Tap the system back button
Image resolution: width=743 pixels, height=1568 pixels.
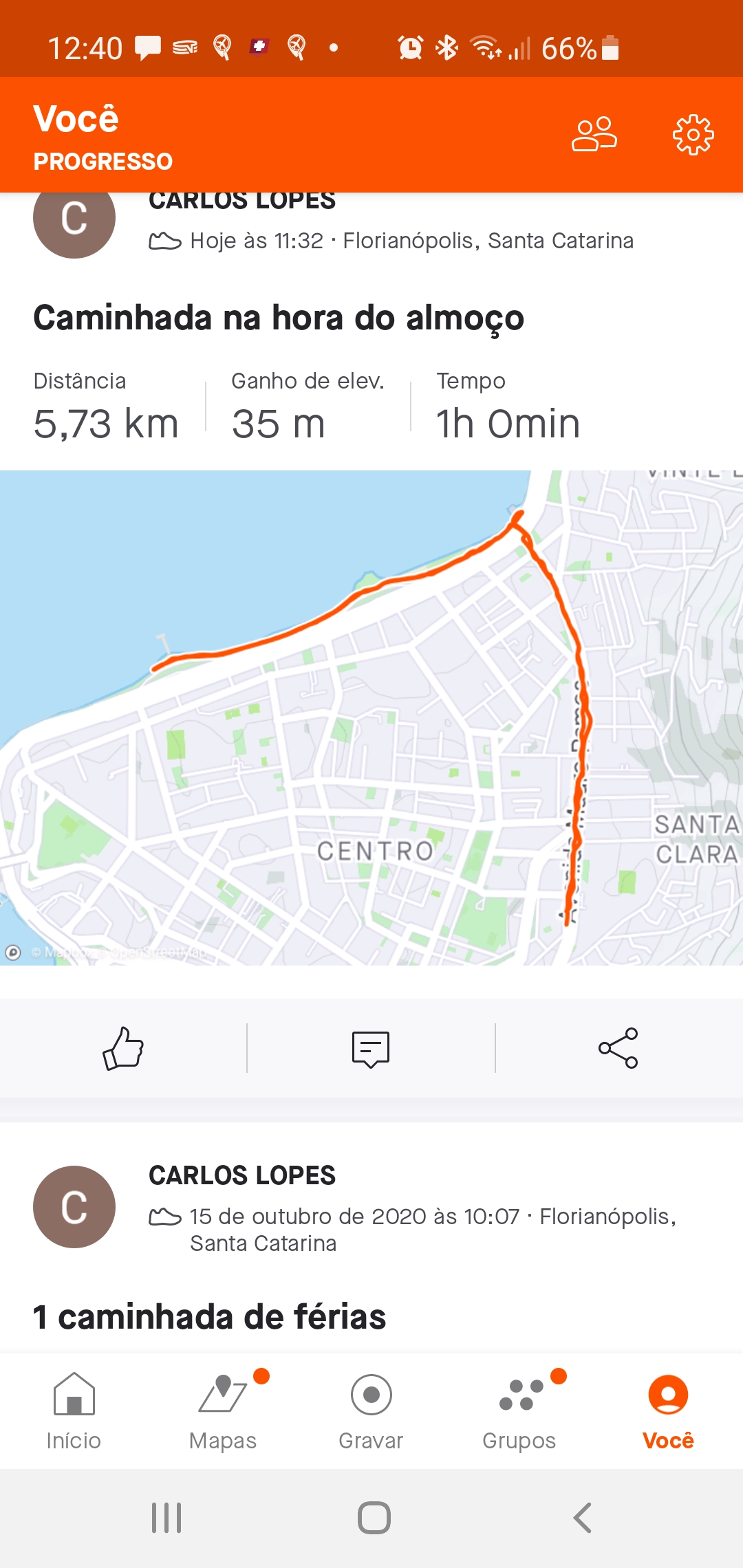coord(582,1518)
